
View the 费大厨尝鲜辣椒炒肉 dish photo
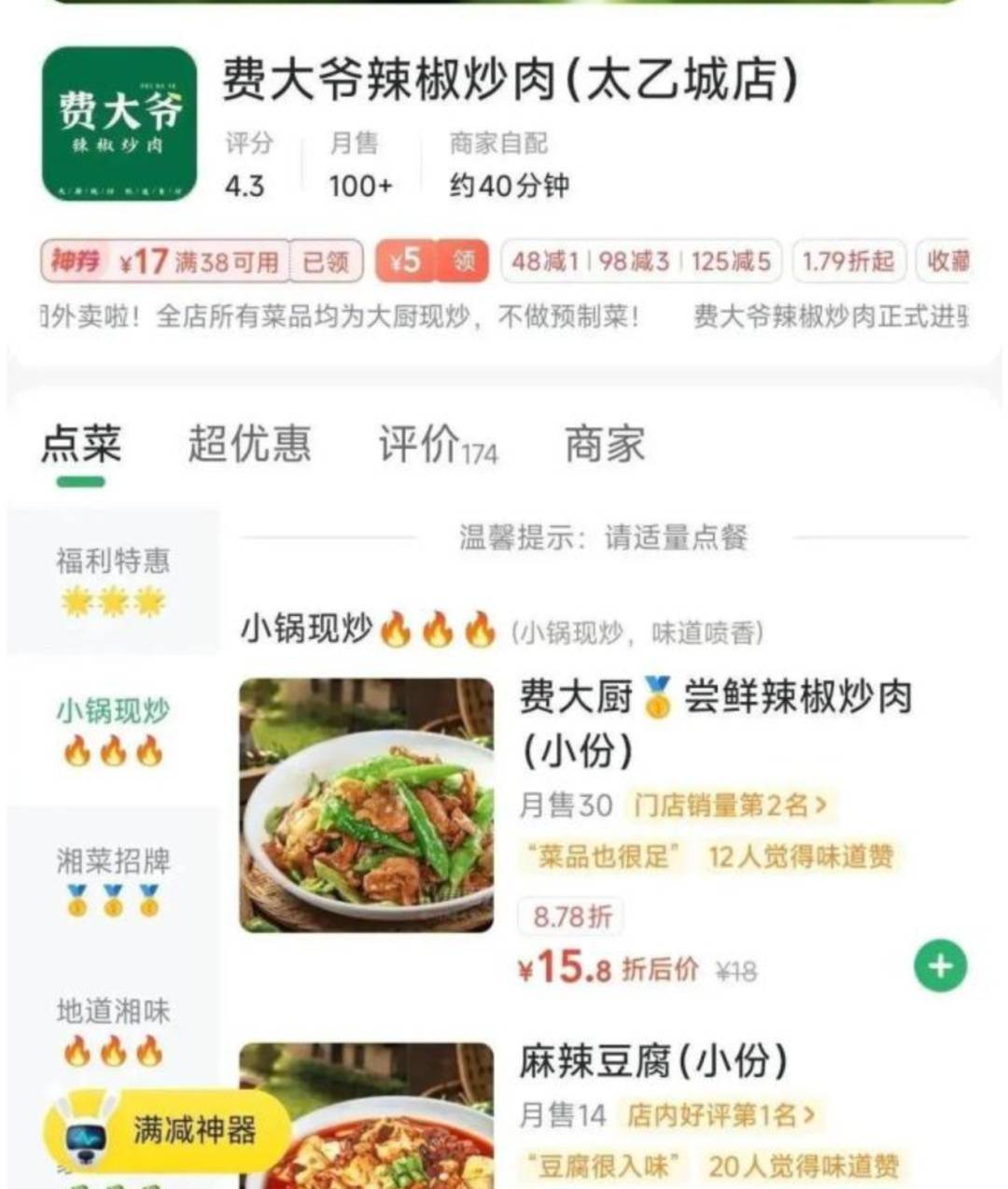coord(366,804)
